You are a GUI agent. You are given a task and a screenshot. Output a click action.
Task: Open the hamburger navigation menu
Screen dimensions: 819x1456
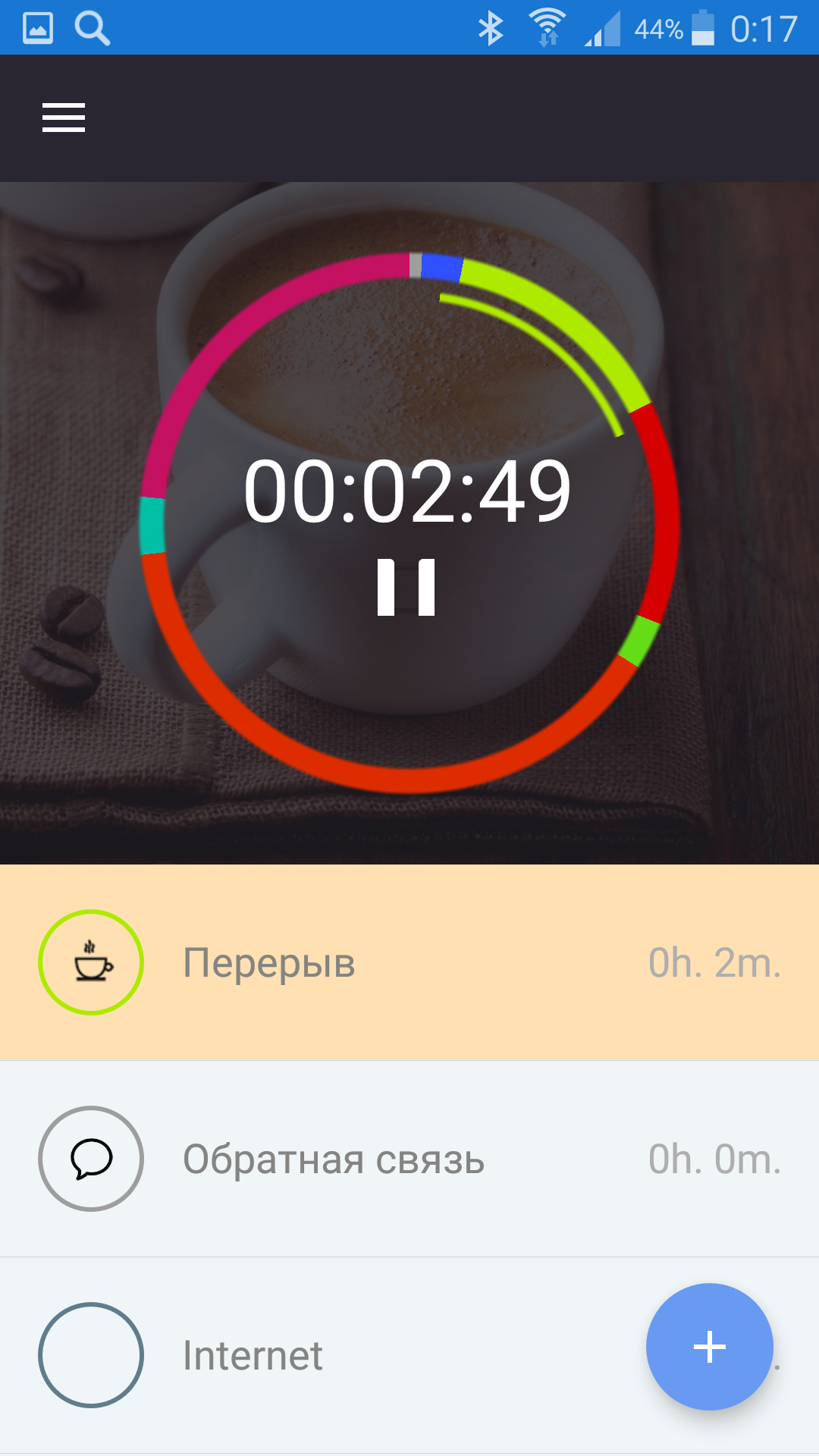(64, 118)
